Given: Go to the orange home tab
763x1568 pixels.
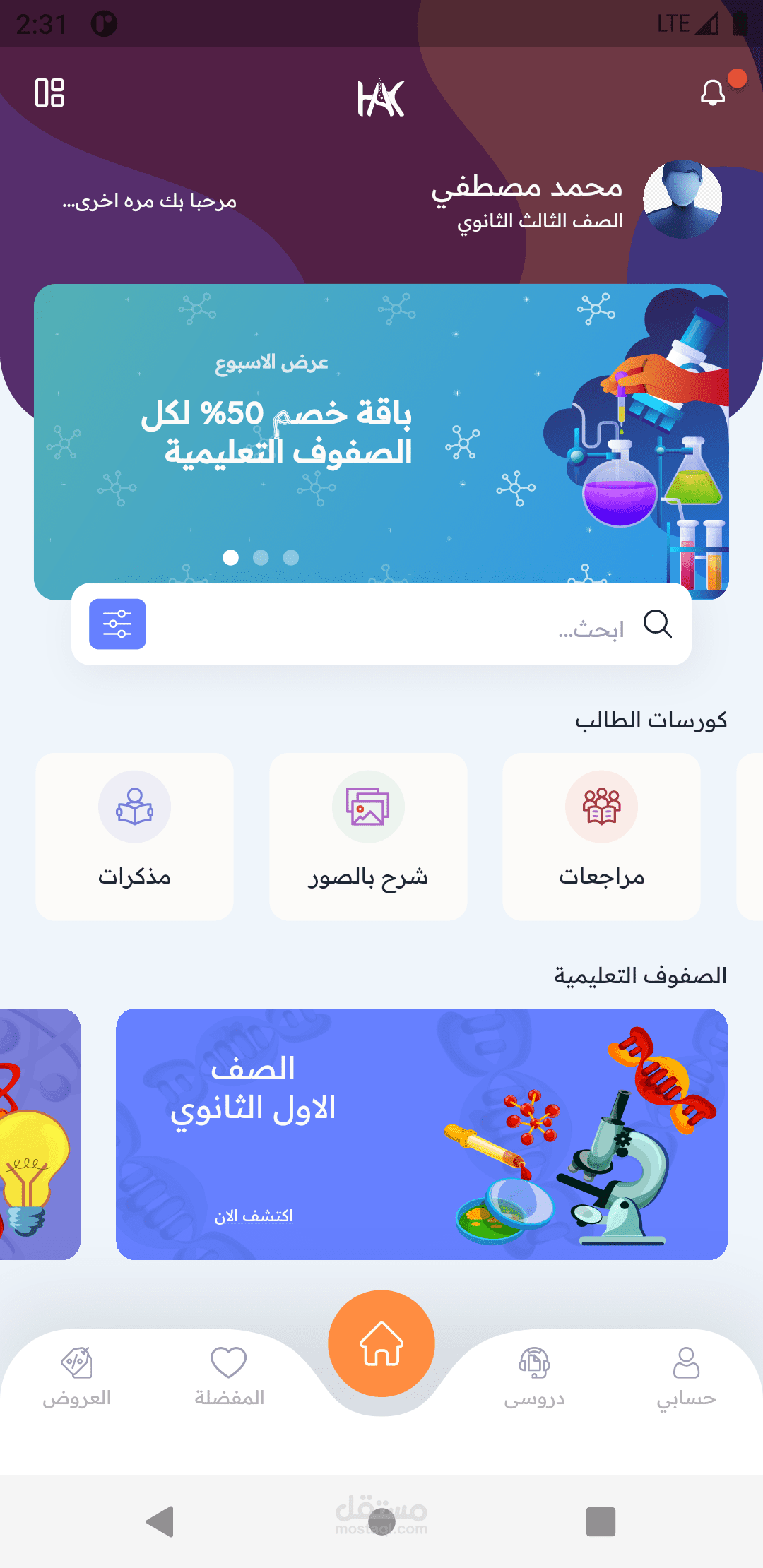Looking at the screenshot, I should tap(381, 1343).
